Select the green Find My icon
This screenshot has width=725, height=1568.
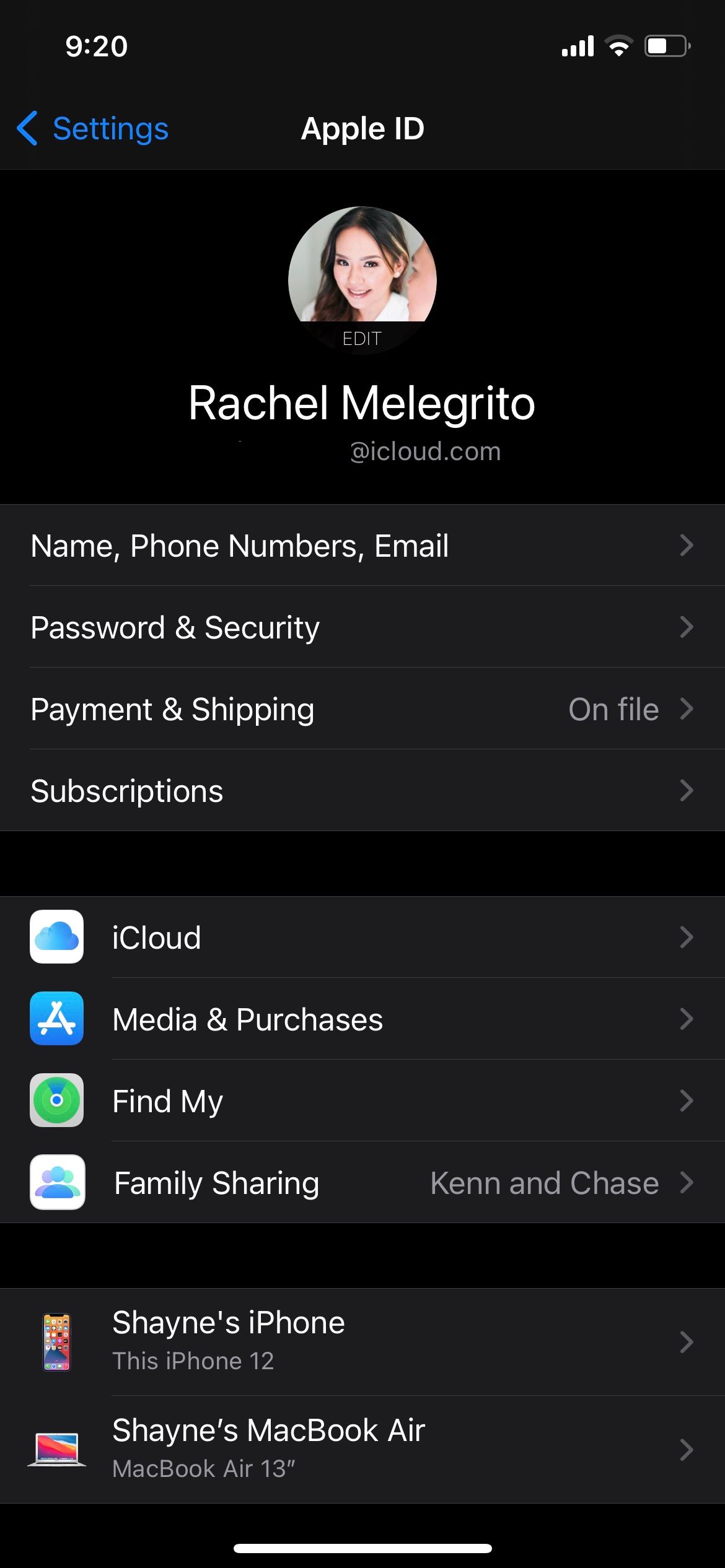coord(56,1101)
